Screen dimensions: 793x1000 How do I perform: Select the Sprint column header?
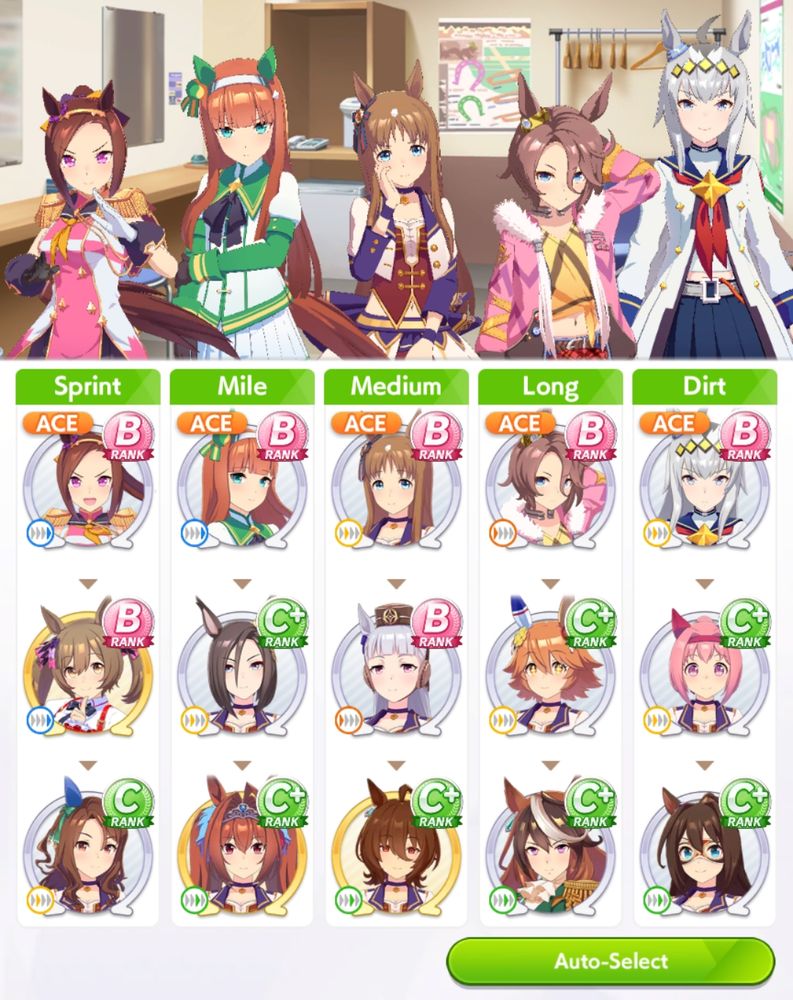pos(85,386)
